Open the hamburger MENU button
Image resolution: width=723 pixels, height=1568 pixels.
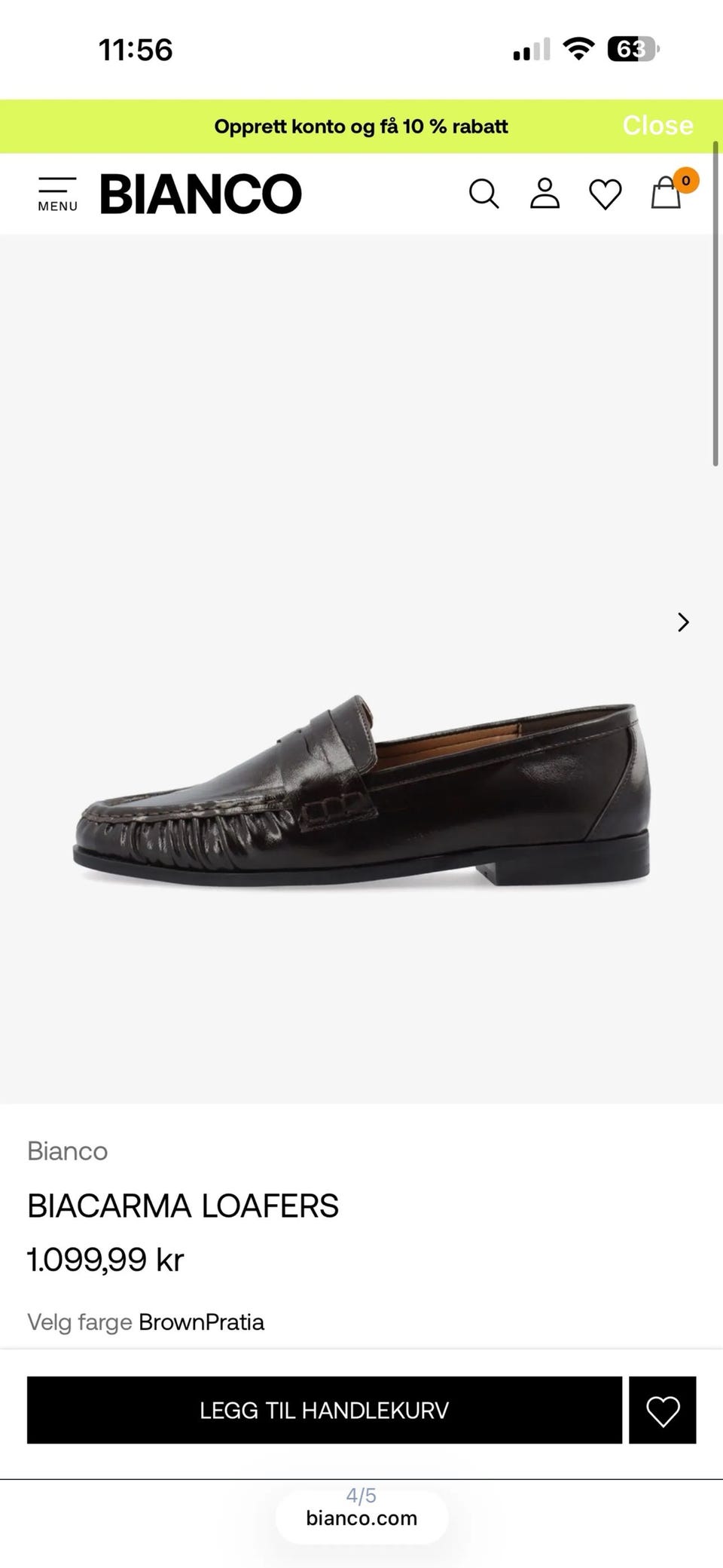[x=57, y=194]
